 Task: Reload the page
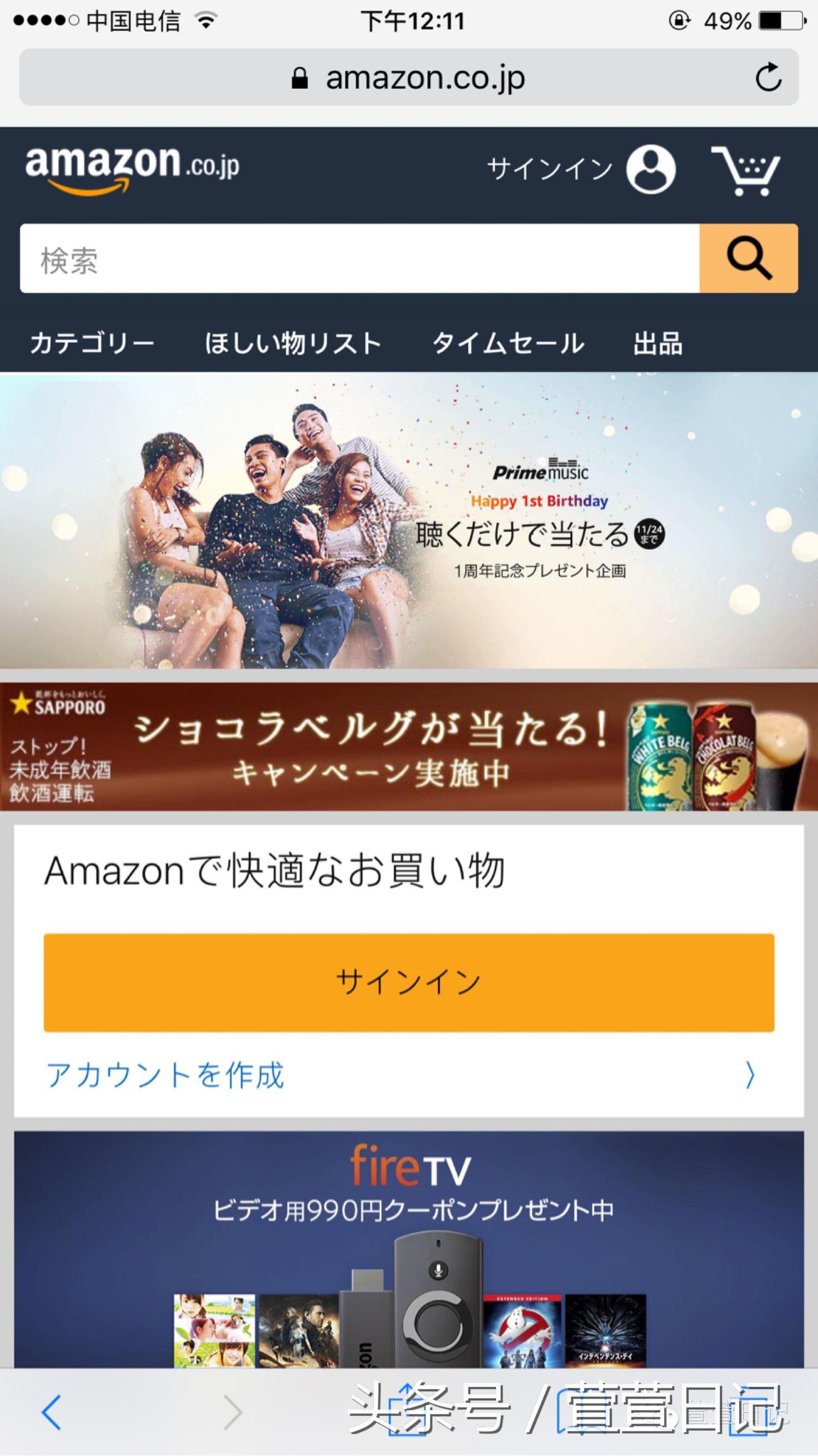pyautogui.click(x=768, y=78)
